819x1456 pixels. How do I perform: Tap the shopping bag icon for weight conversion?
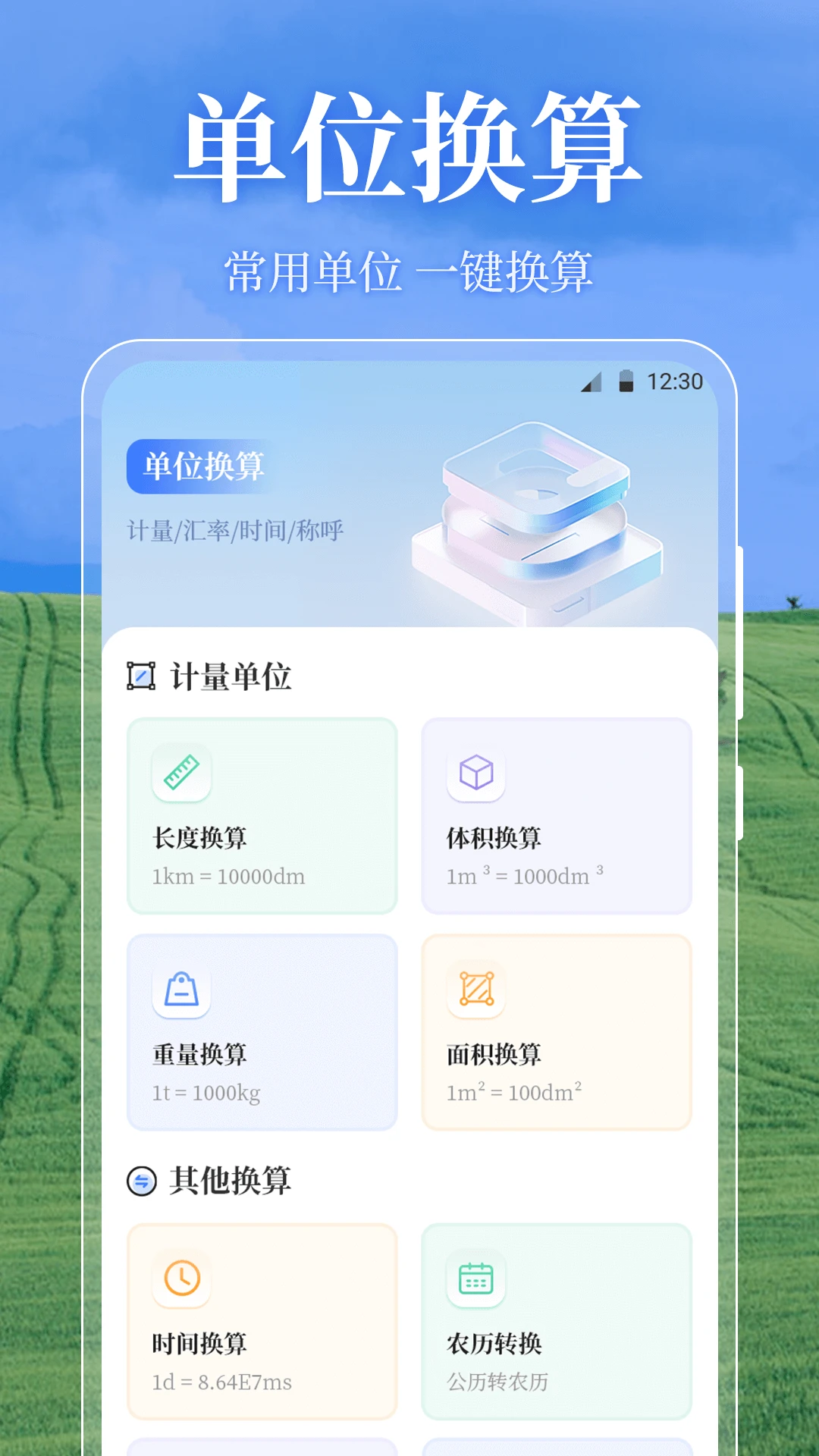point(180,990)
